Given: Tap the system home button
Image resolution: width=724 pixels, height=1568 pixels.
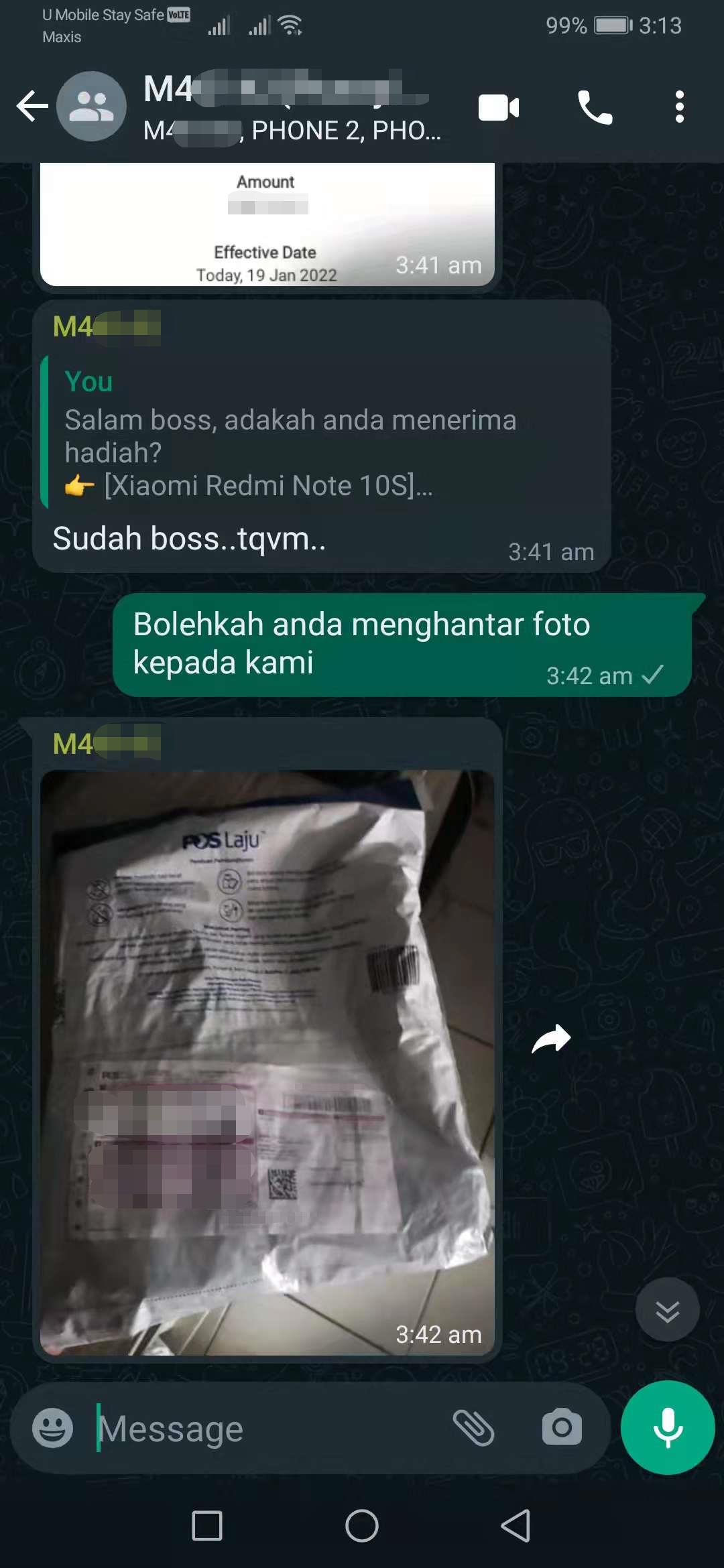Looking at the screenshot, I should (362, 1526).
